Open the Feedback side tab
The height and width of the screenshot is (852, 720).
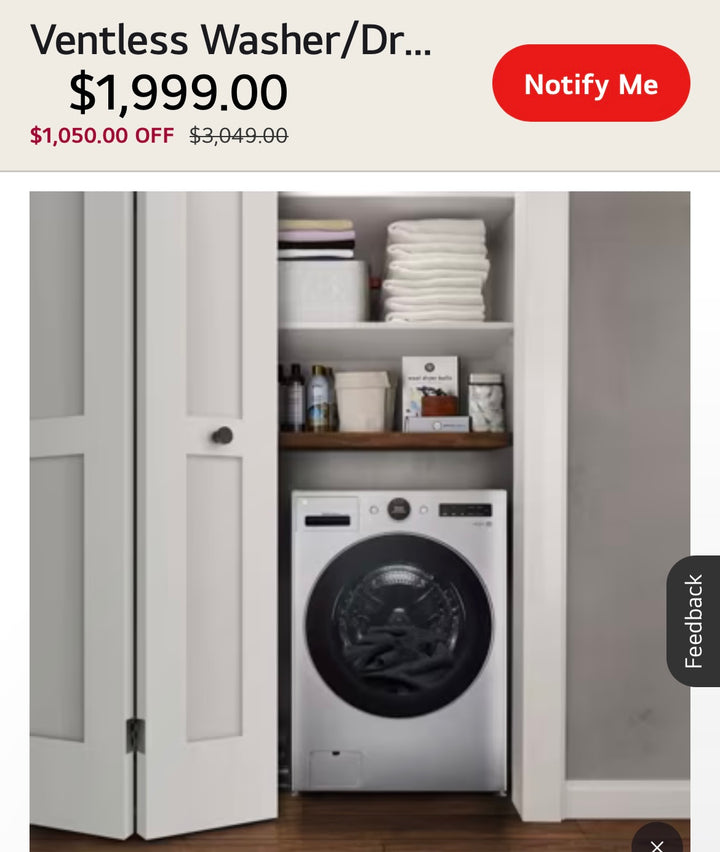pyautogui.click(x=694, y=621)
